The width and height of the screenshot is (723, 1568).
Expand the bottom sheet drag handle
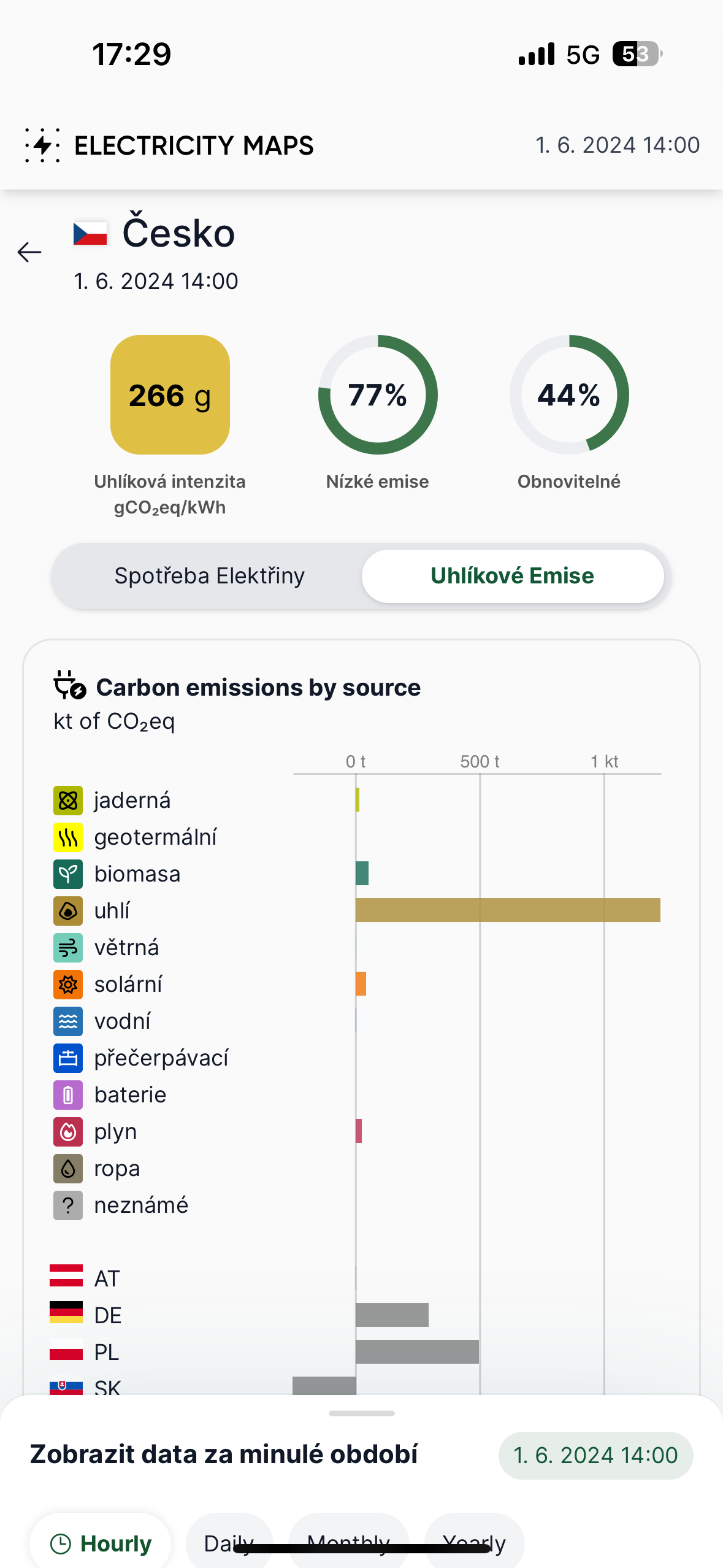point(361,1412)
